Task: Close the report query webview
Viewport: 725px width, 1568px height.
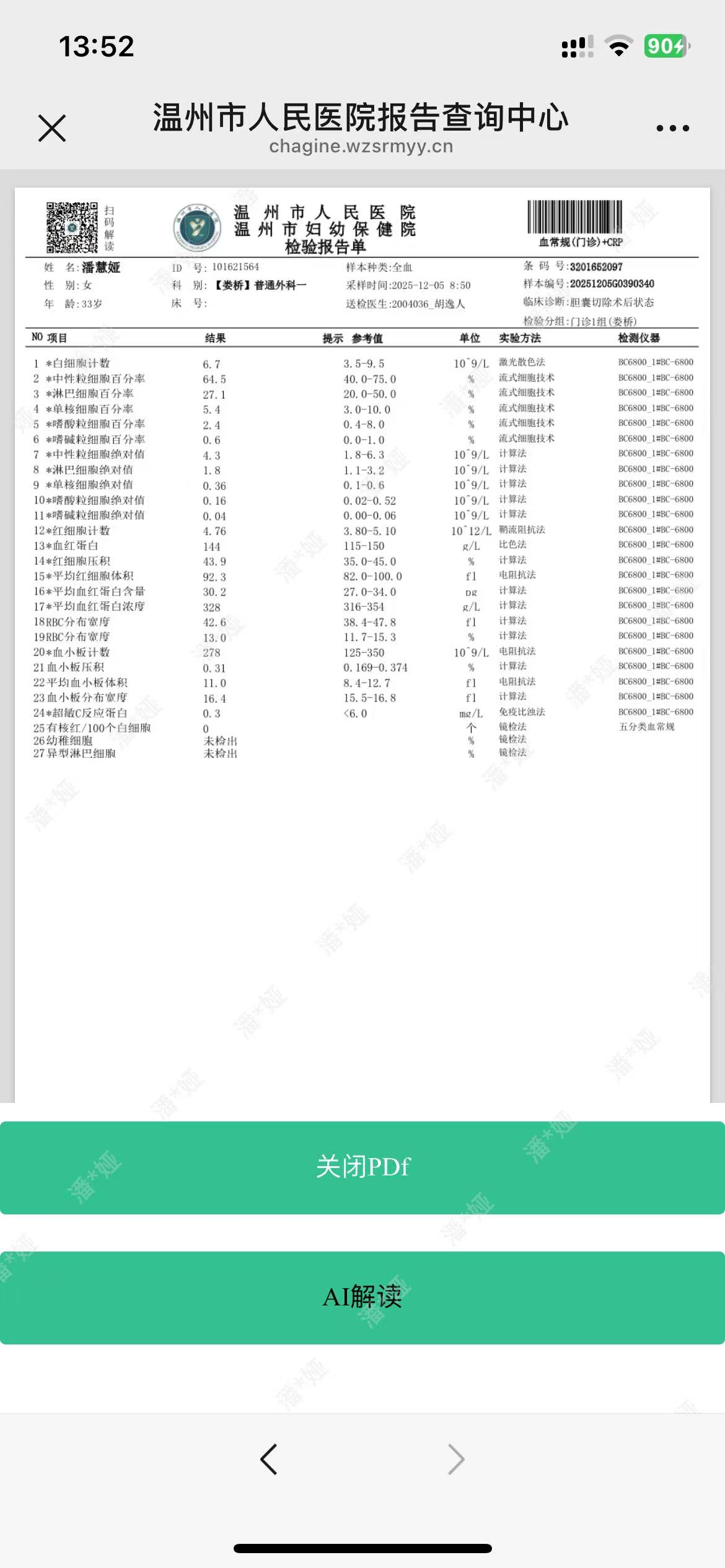Action: point(52,128)
